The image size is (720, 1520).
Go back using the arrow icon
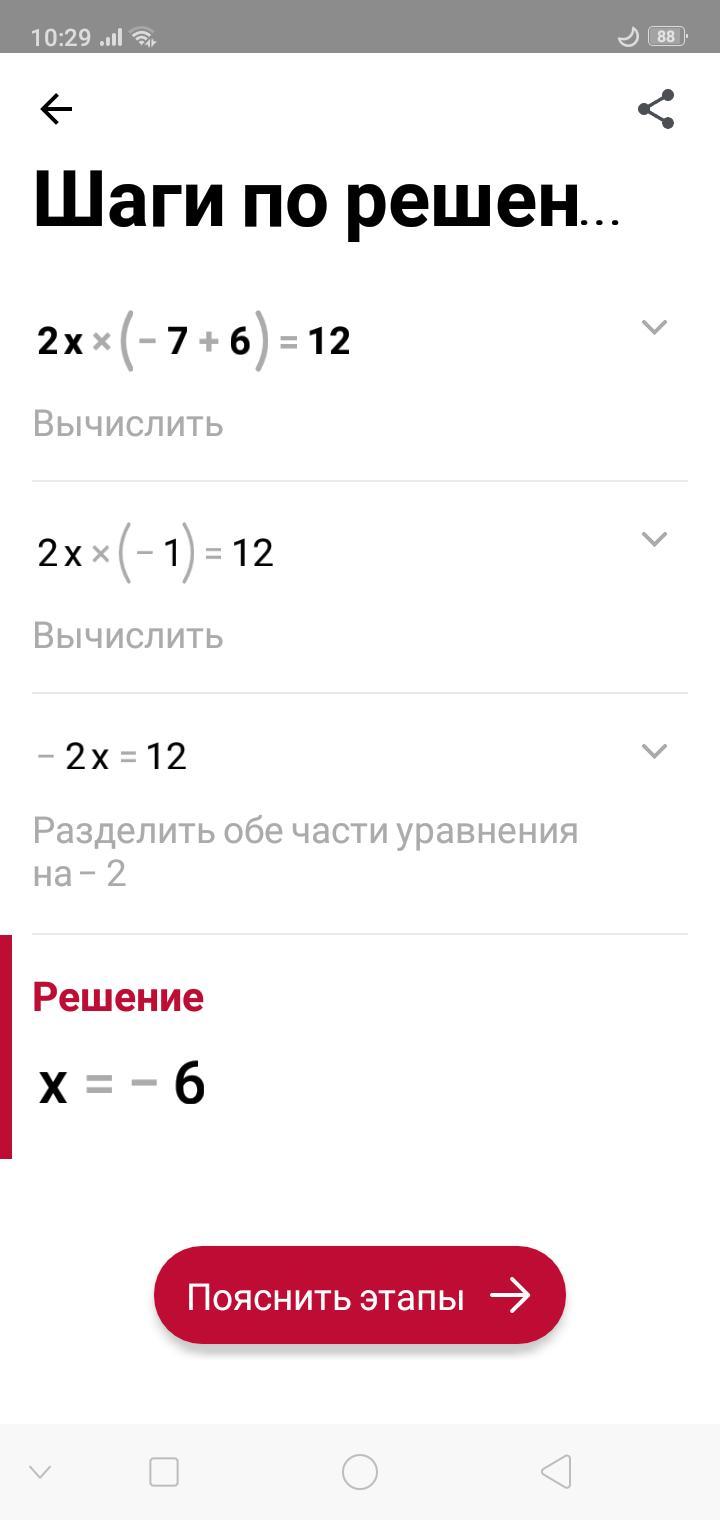click(x=56, y=109)
